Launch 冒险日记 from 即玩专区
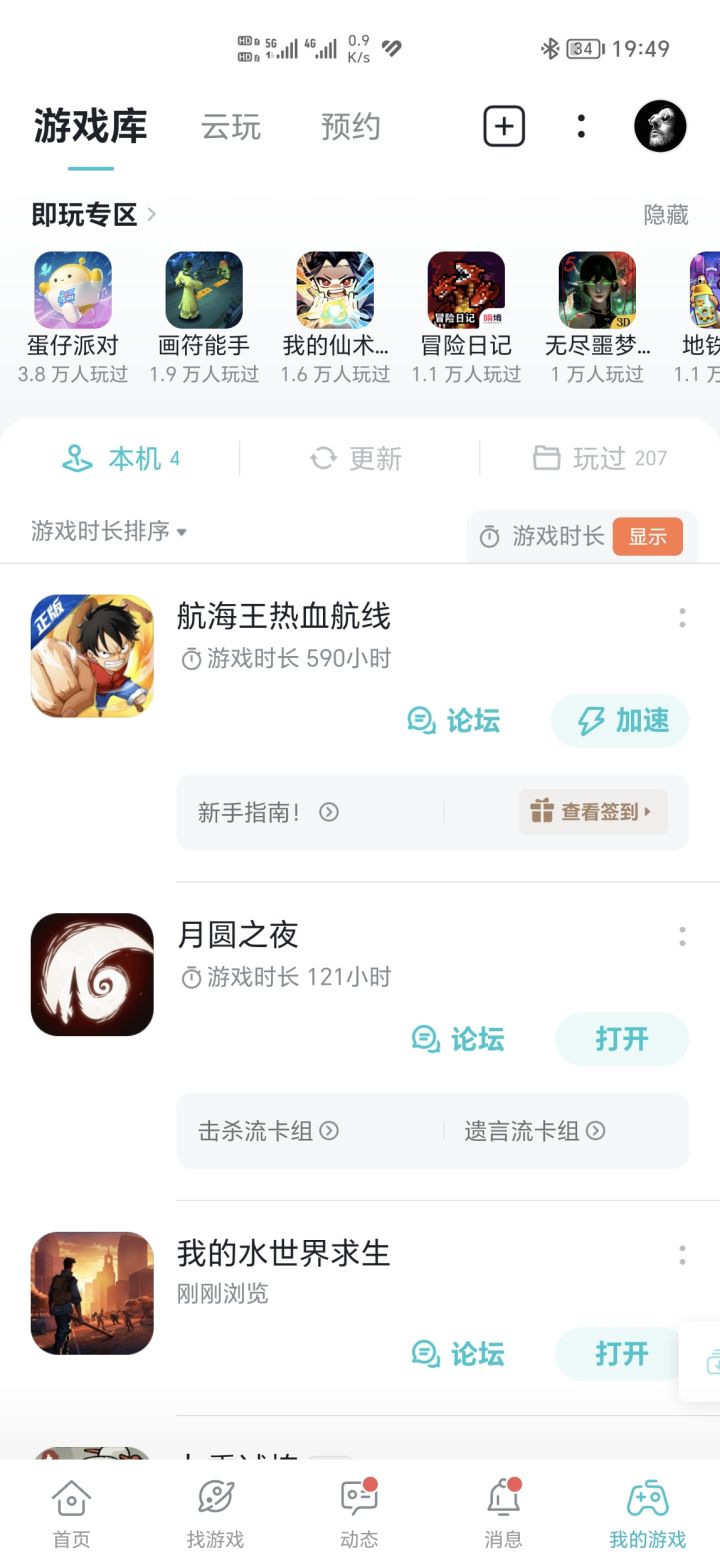The height and width of the screenshot is (1563, 720). click(465, 291)
